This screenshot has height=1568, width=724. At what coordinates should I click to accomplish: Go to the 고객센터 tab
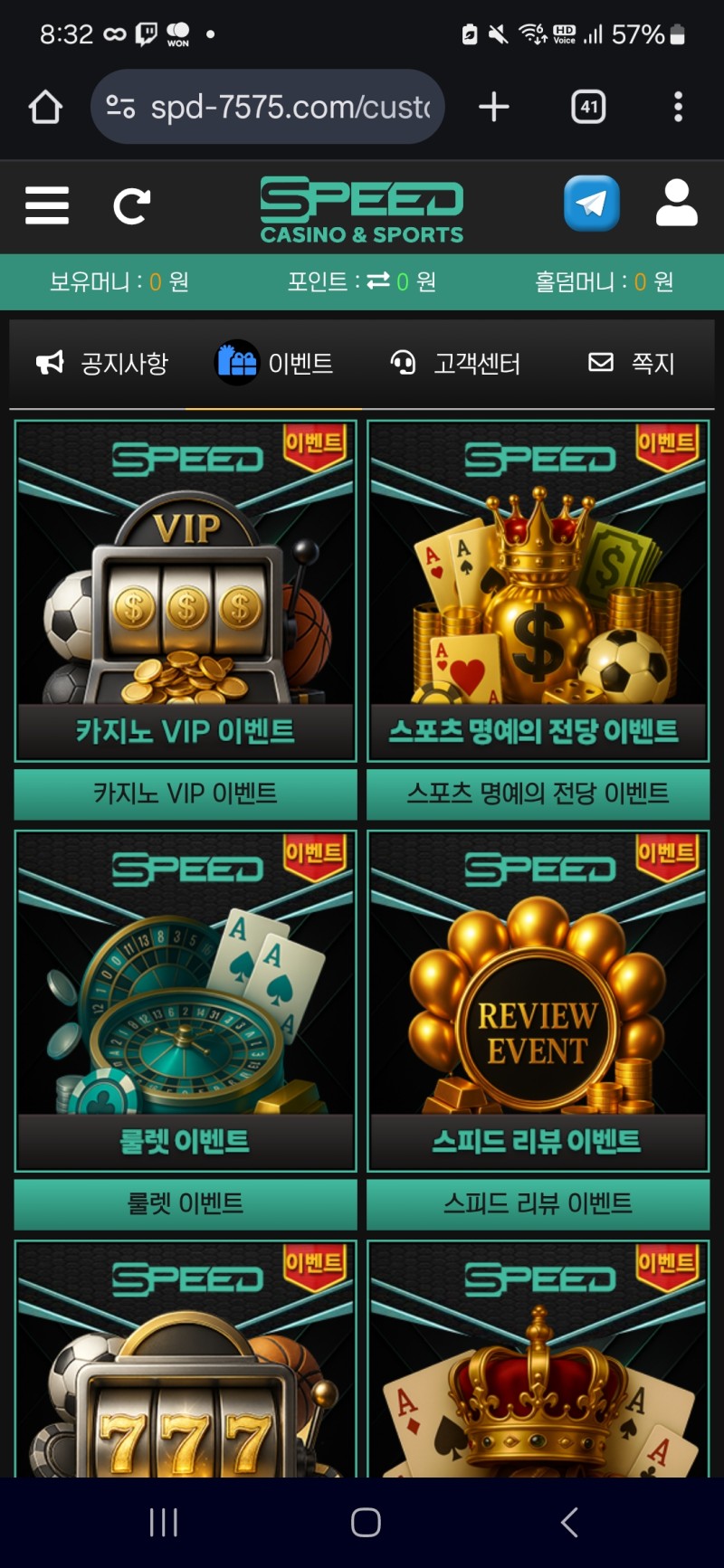click(x=455, y=364)
